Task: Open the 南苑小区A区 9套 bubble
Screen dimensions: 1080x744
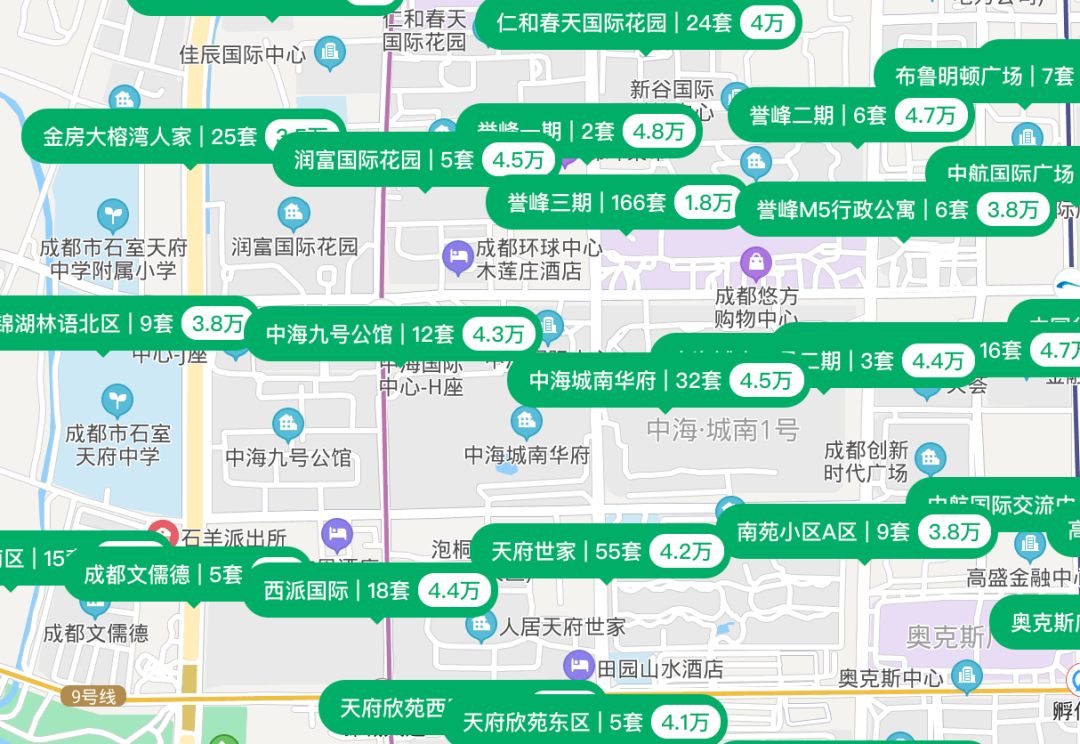Action: pyautogui.click(x=857, y=532)
